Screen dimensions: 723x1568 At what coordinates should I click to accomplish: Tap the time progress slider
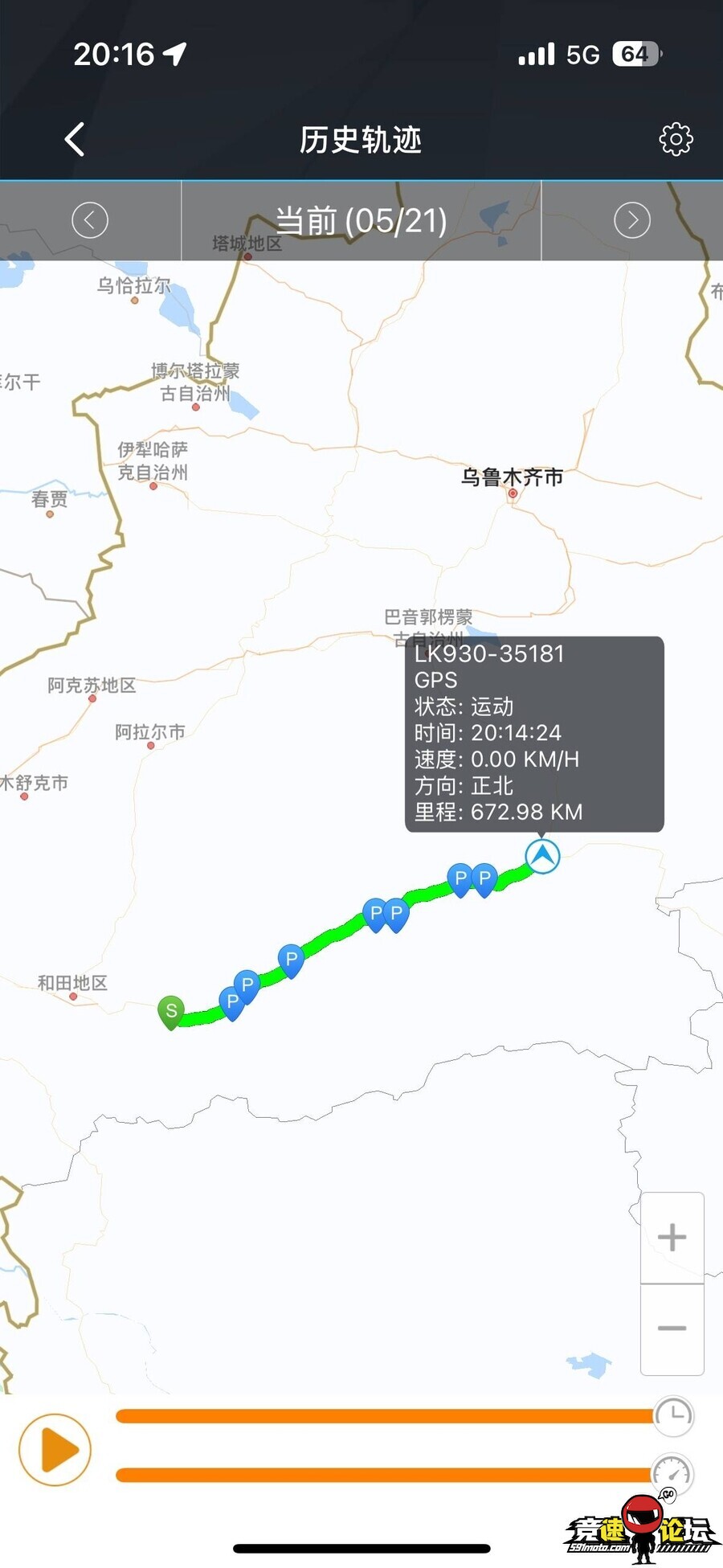click(384, 1416)
